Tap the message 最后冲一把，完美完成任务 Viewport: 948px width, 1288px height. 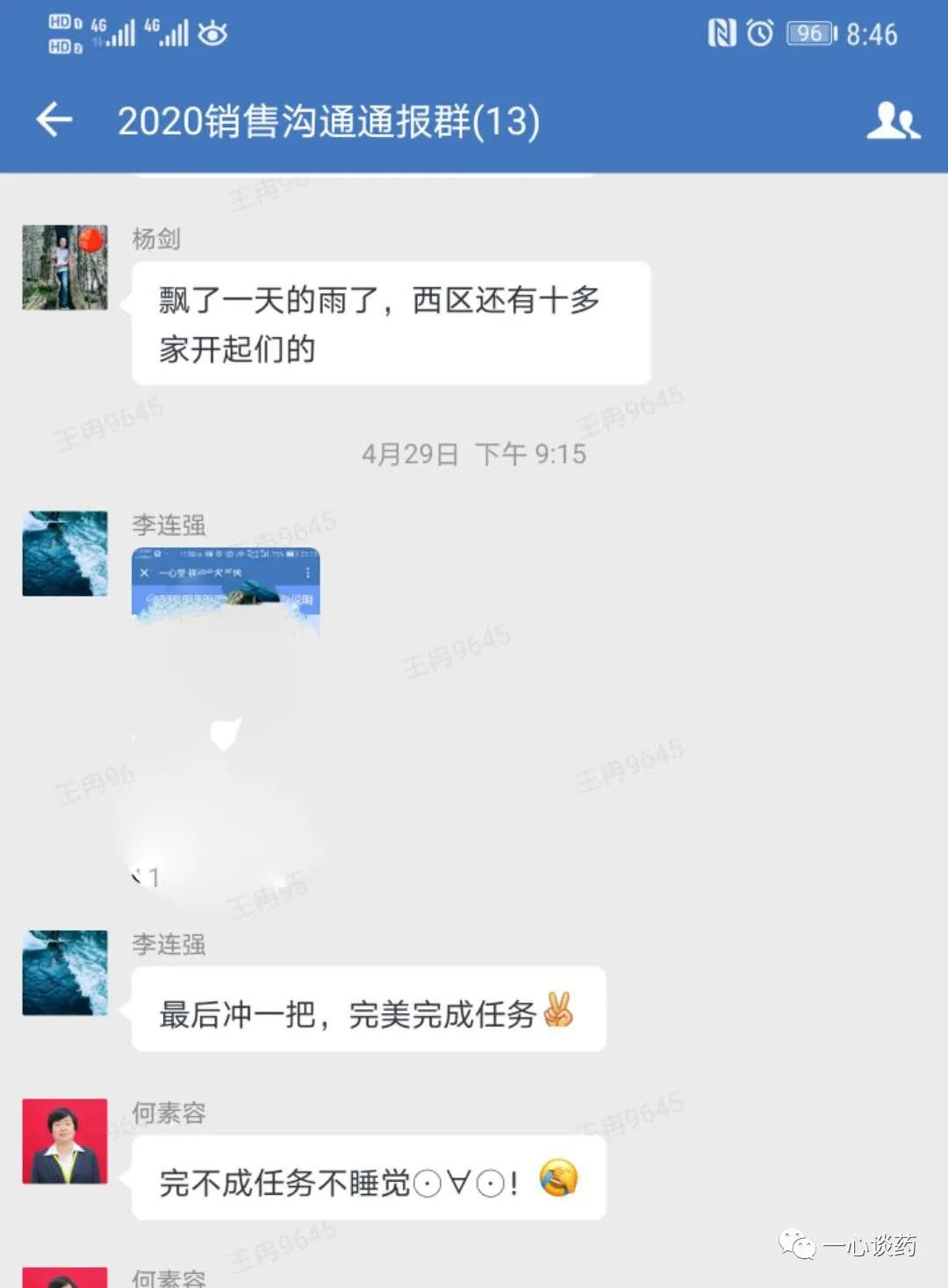(x=369, y=1010)
